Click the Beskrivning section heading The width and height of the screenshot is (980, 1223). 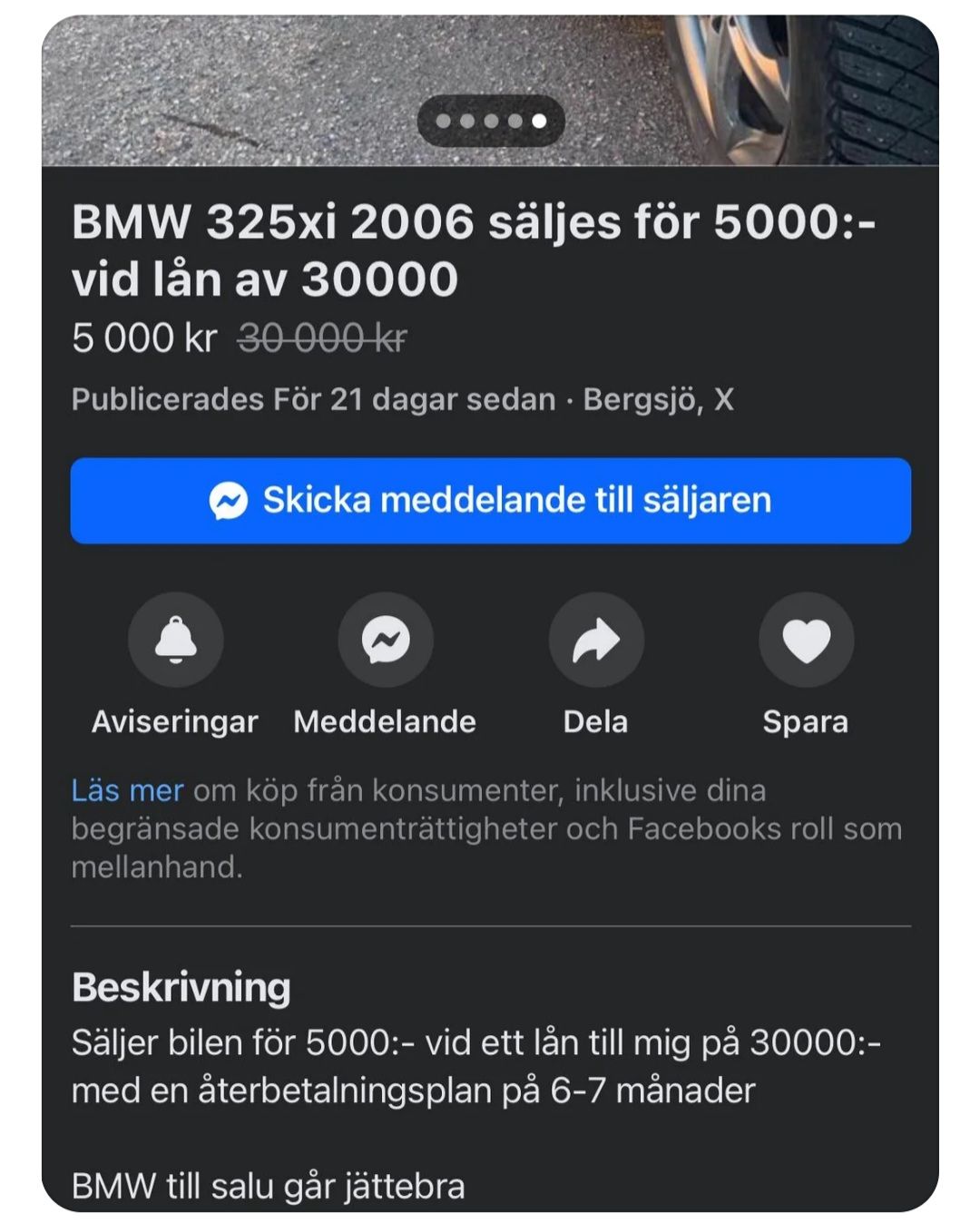(180, 987)
